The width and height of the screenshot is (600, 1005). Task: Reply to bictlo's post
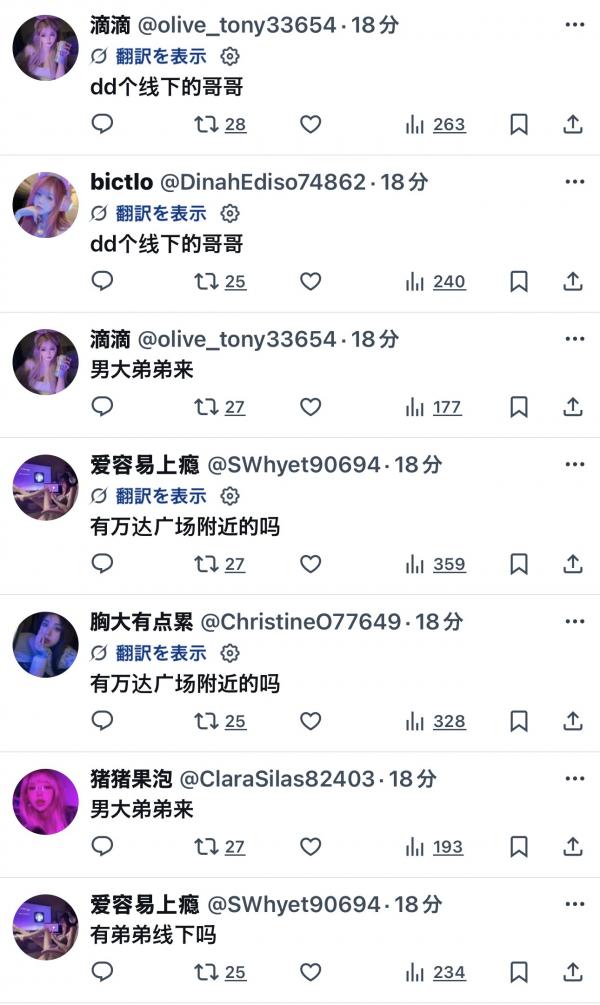(102, 281)
